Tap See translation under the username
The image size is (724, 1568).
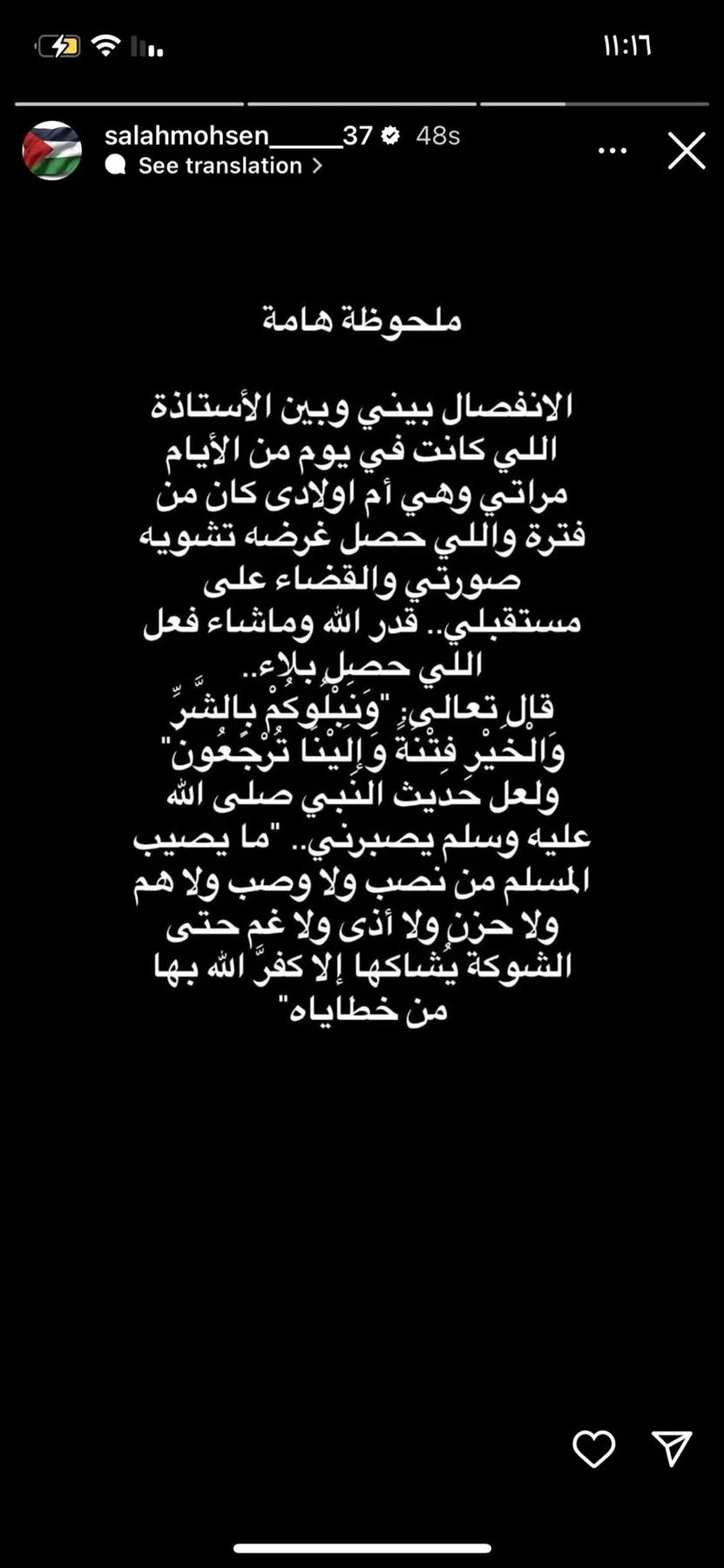coord(220,166)
